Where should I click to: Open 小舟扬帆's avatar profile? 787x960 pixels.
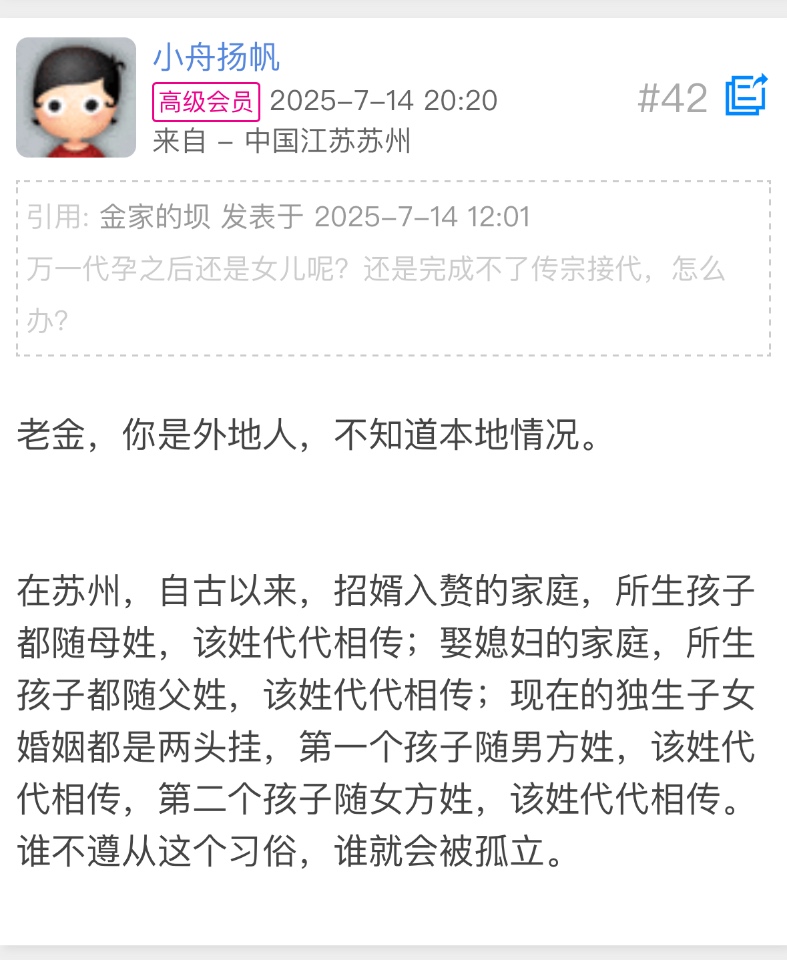(x=76, y=98)
